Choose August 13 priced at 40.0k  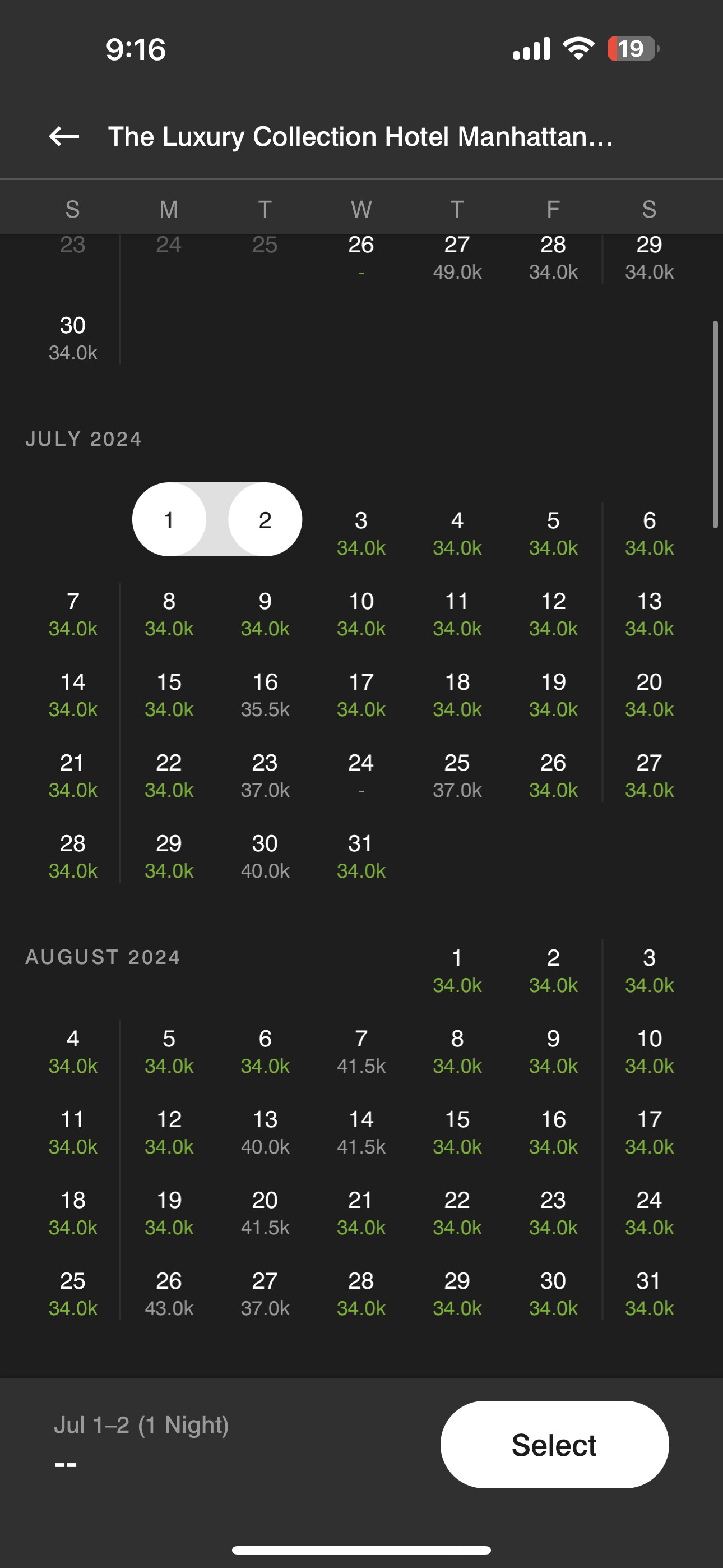[265, 1132]
